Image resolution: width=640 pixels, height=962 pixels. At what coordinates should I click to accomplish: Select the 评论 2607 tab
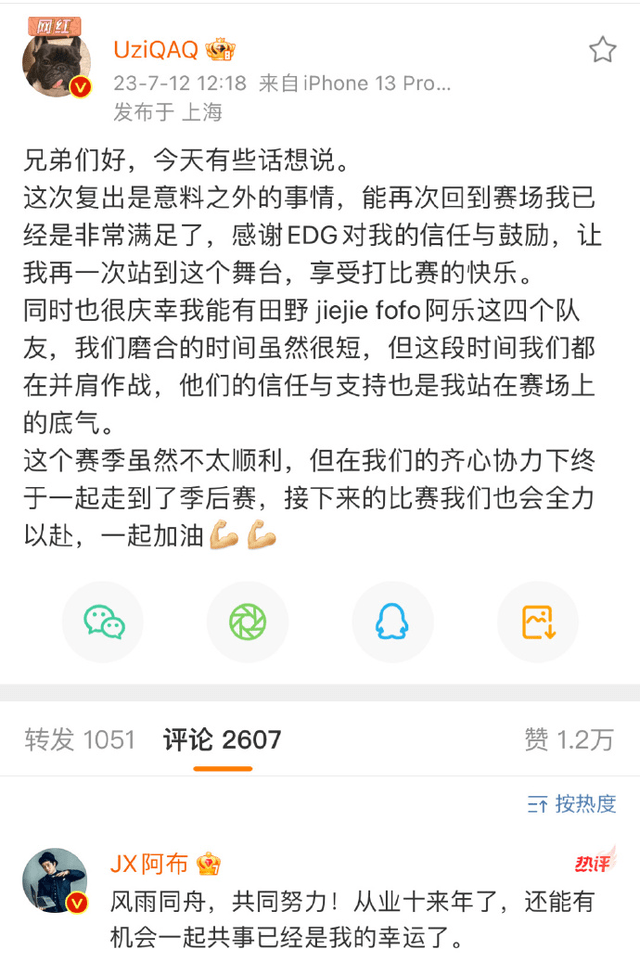222,739
